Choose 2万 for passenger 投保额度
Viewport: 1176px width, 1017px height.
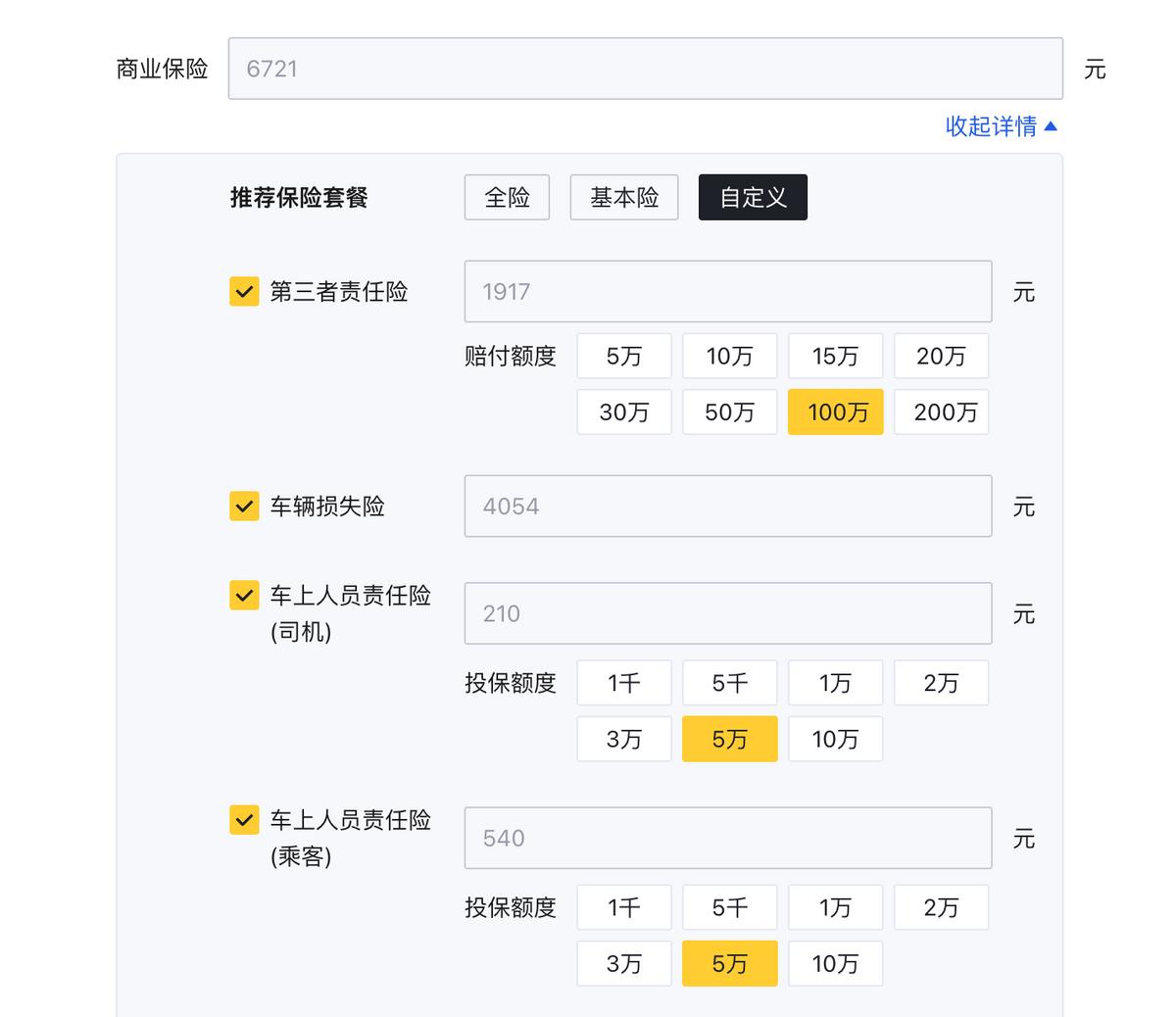[x=941, y=907]
